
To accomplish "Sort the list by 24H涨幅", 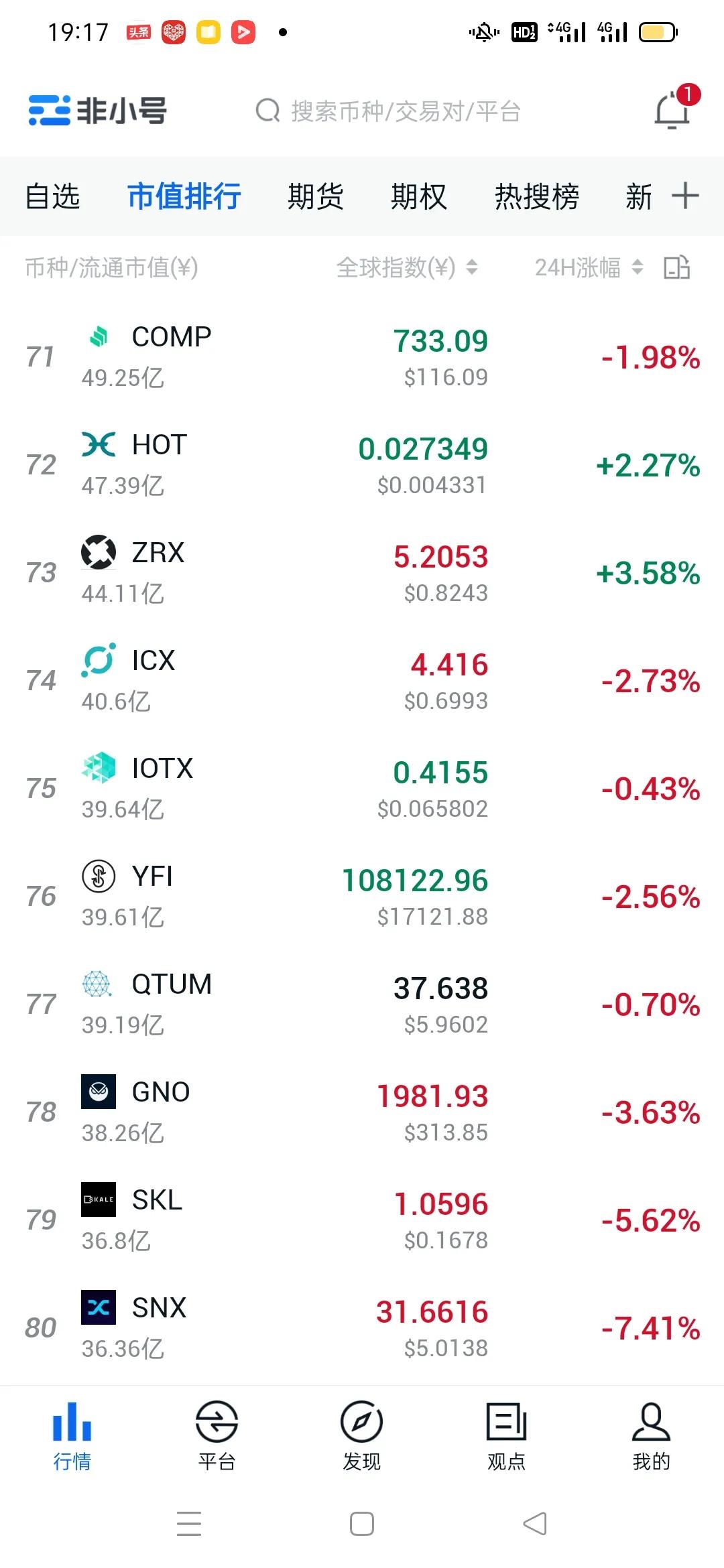I will tap(588, 268).
